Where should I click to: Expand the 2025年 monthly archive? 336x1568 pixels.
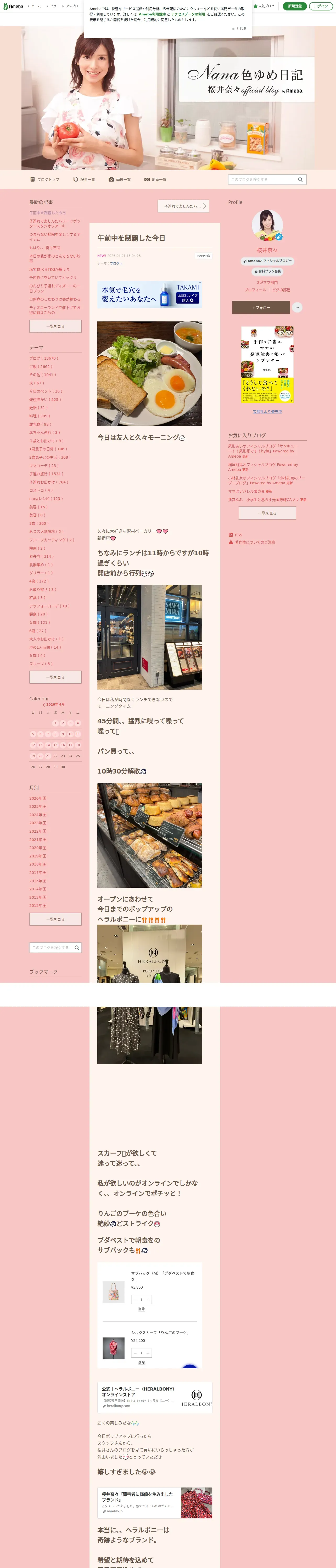[38, 806]
